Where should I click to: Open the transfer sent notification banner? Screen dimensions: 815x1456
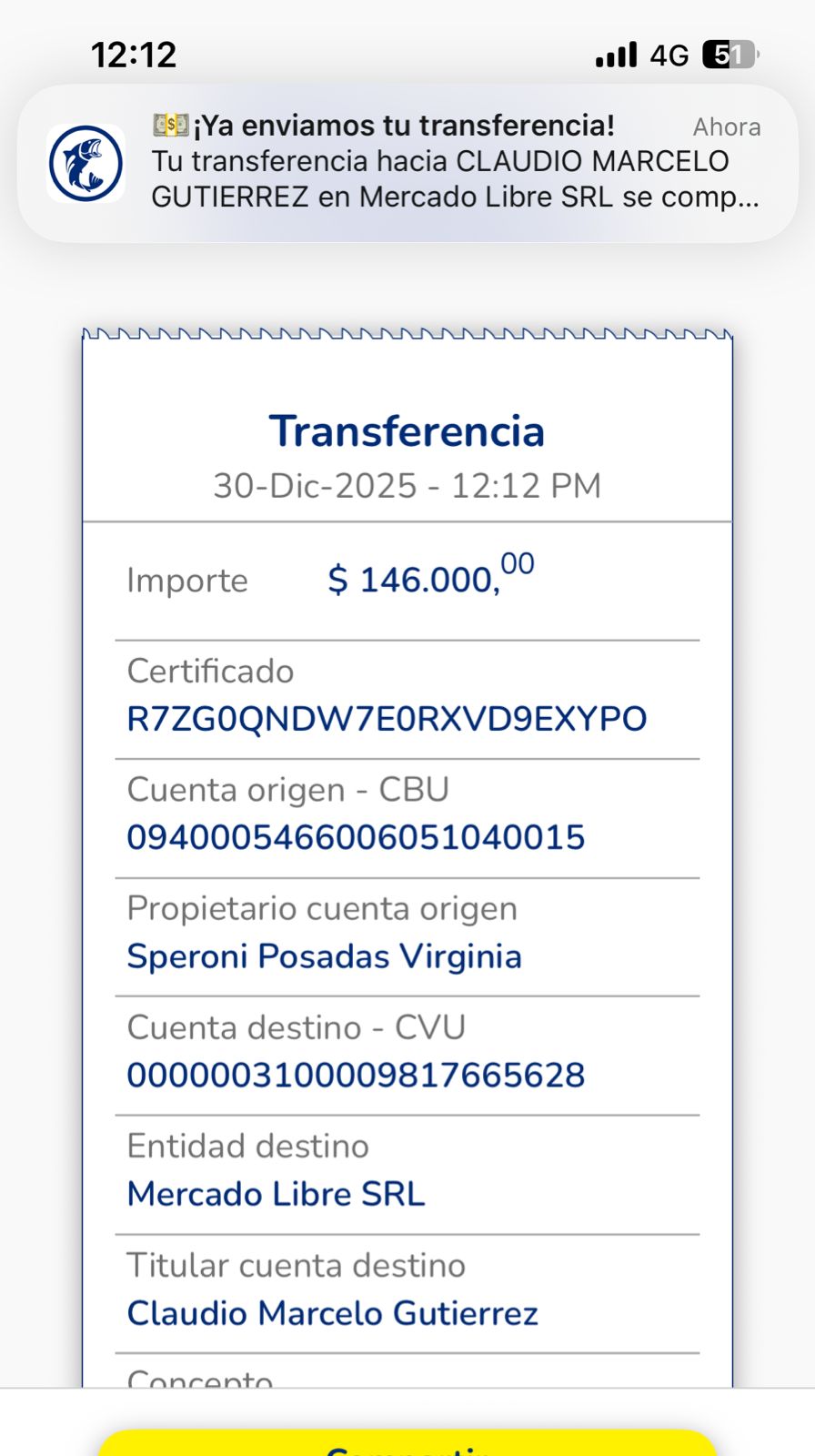point(407,163)
